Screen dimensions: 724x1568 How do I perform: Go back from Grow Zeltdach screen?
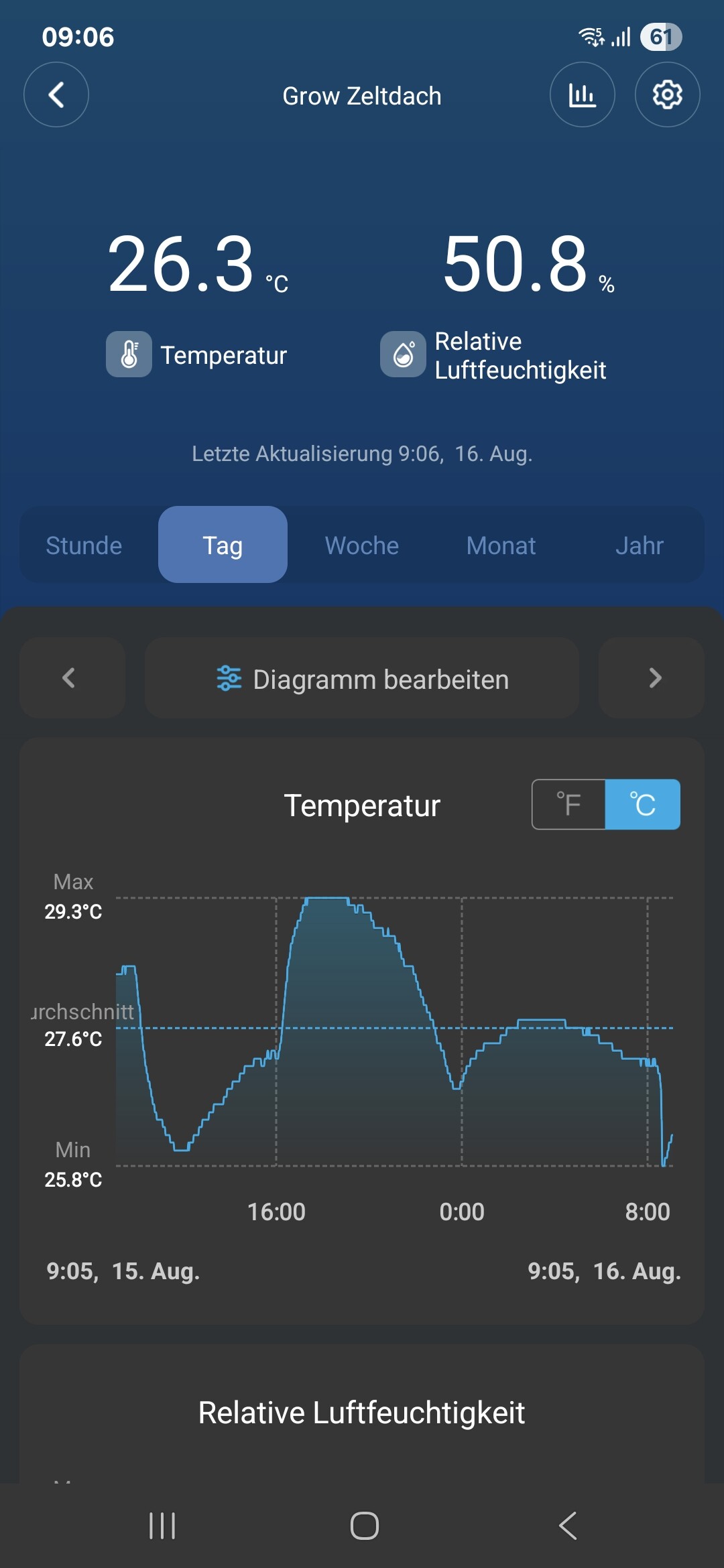tap(56, 94)
